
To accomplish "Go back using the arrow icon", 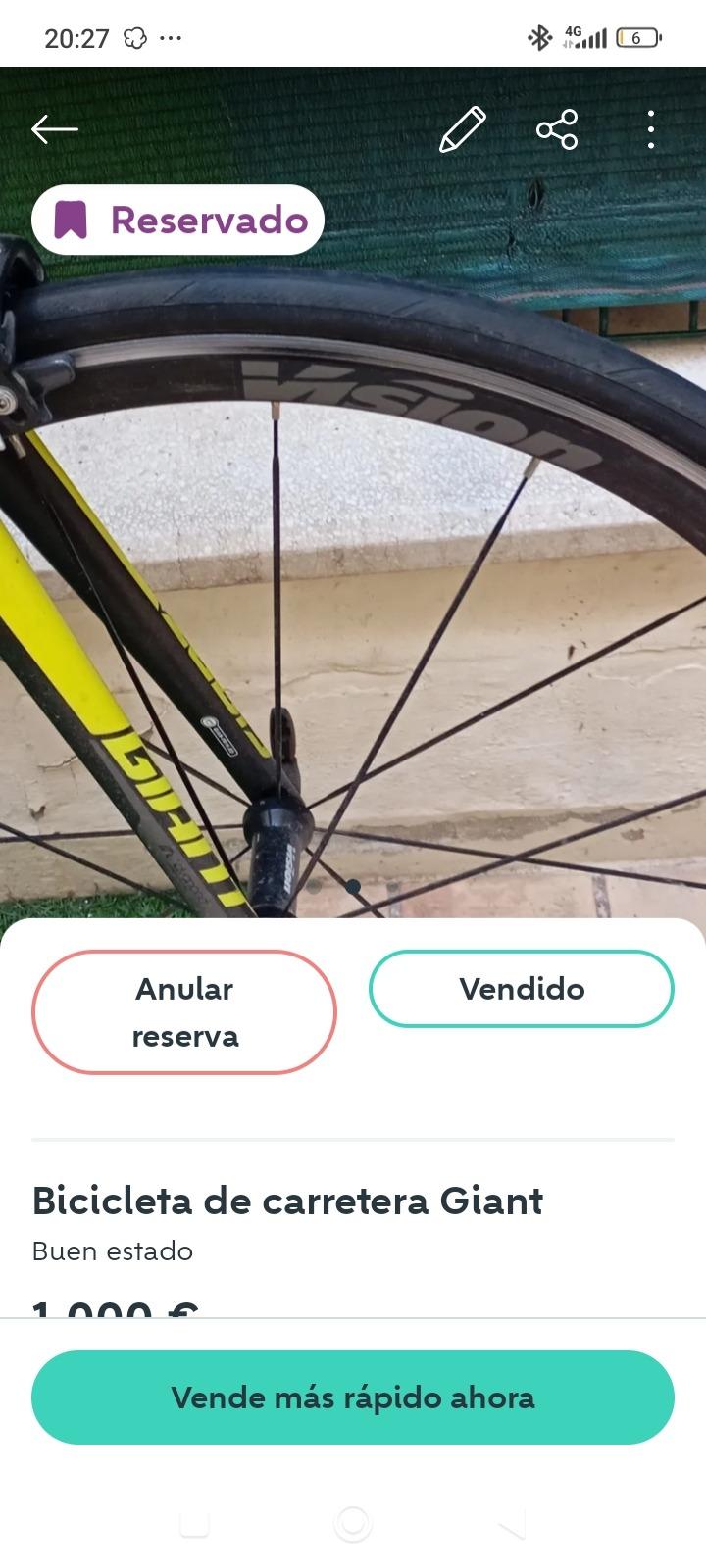I will (54, 128).
